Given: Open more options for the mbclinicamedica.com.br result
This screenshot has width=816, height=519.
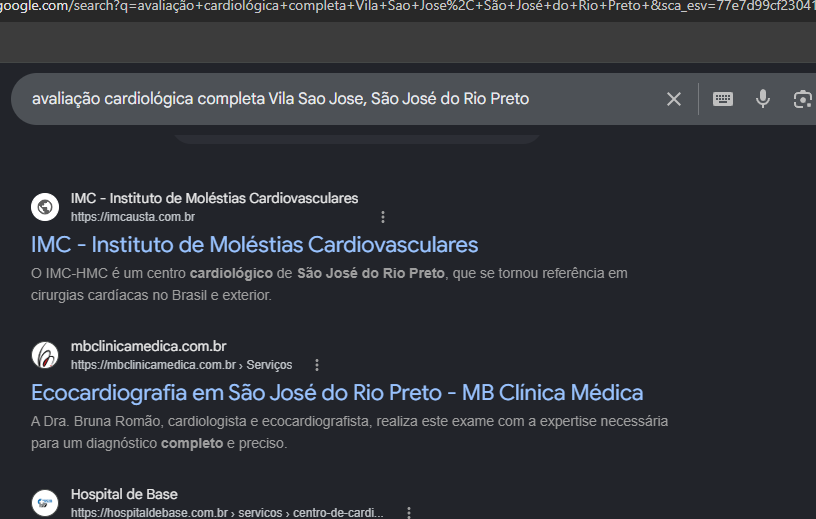Looking at the screenshot, I should 316,365.
